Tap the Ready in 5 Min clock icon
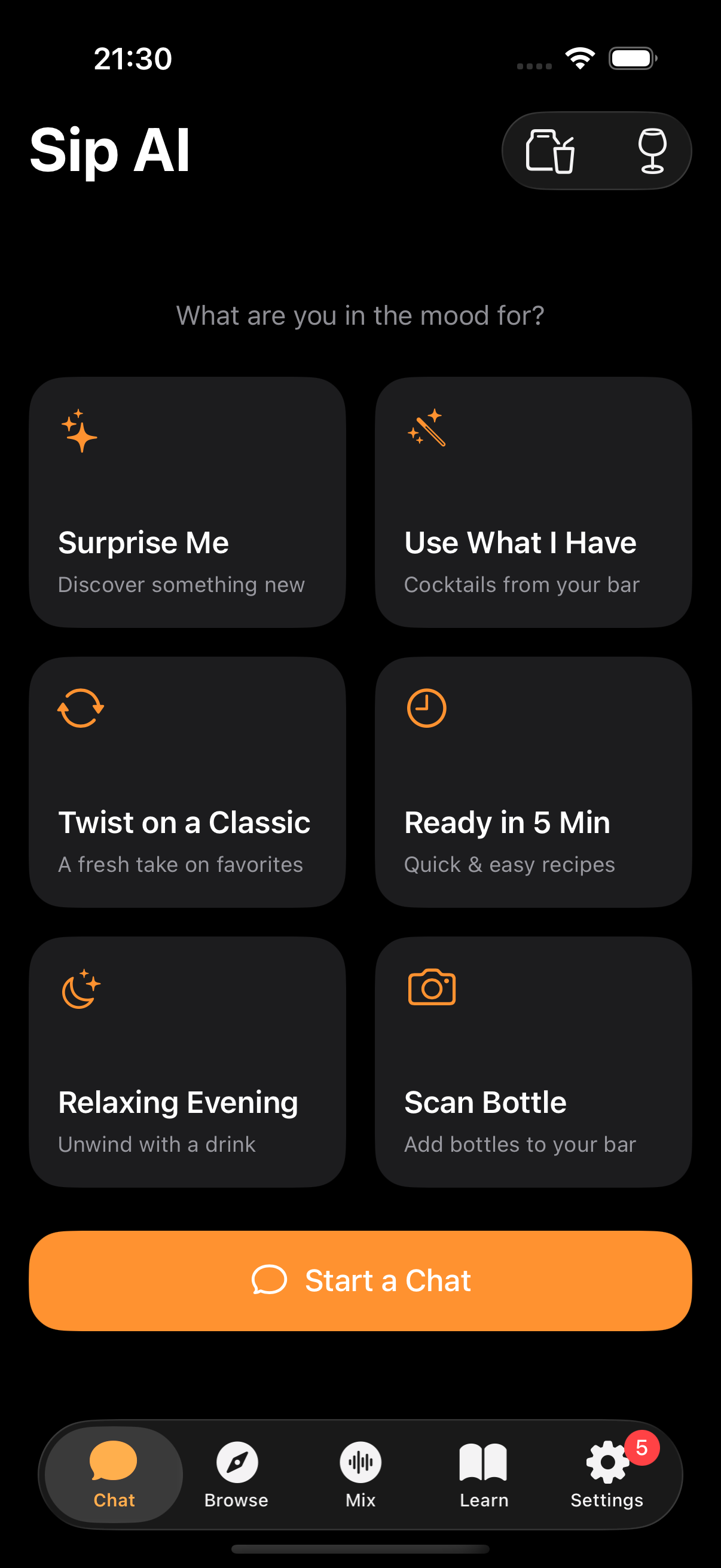This screenshot has height=1568, width=721. pos(426,708)
